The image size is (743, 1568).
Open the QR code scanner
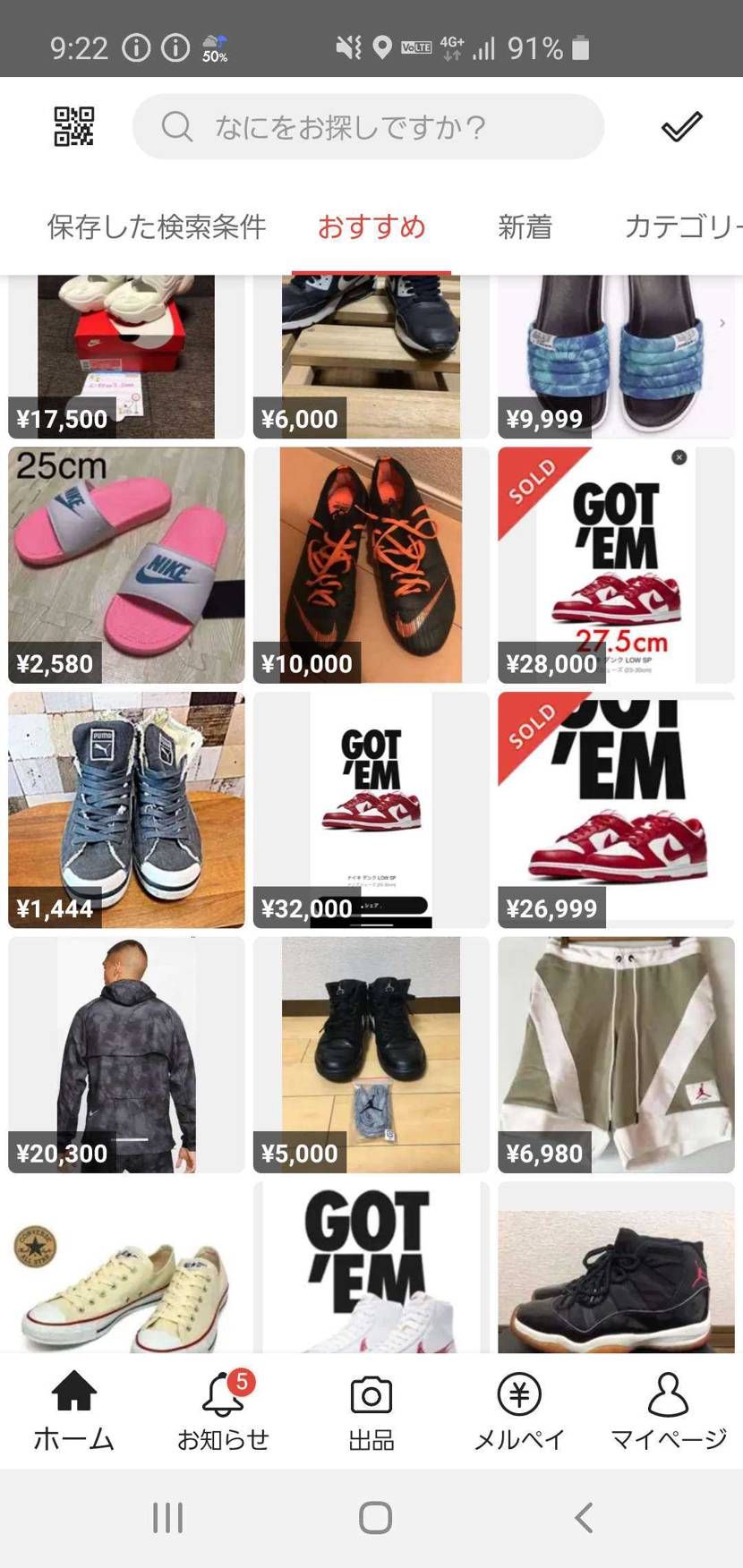(x=73, y=126)
